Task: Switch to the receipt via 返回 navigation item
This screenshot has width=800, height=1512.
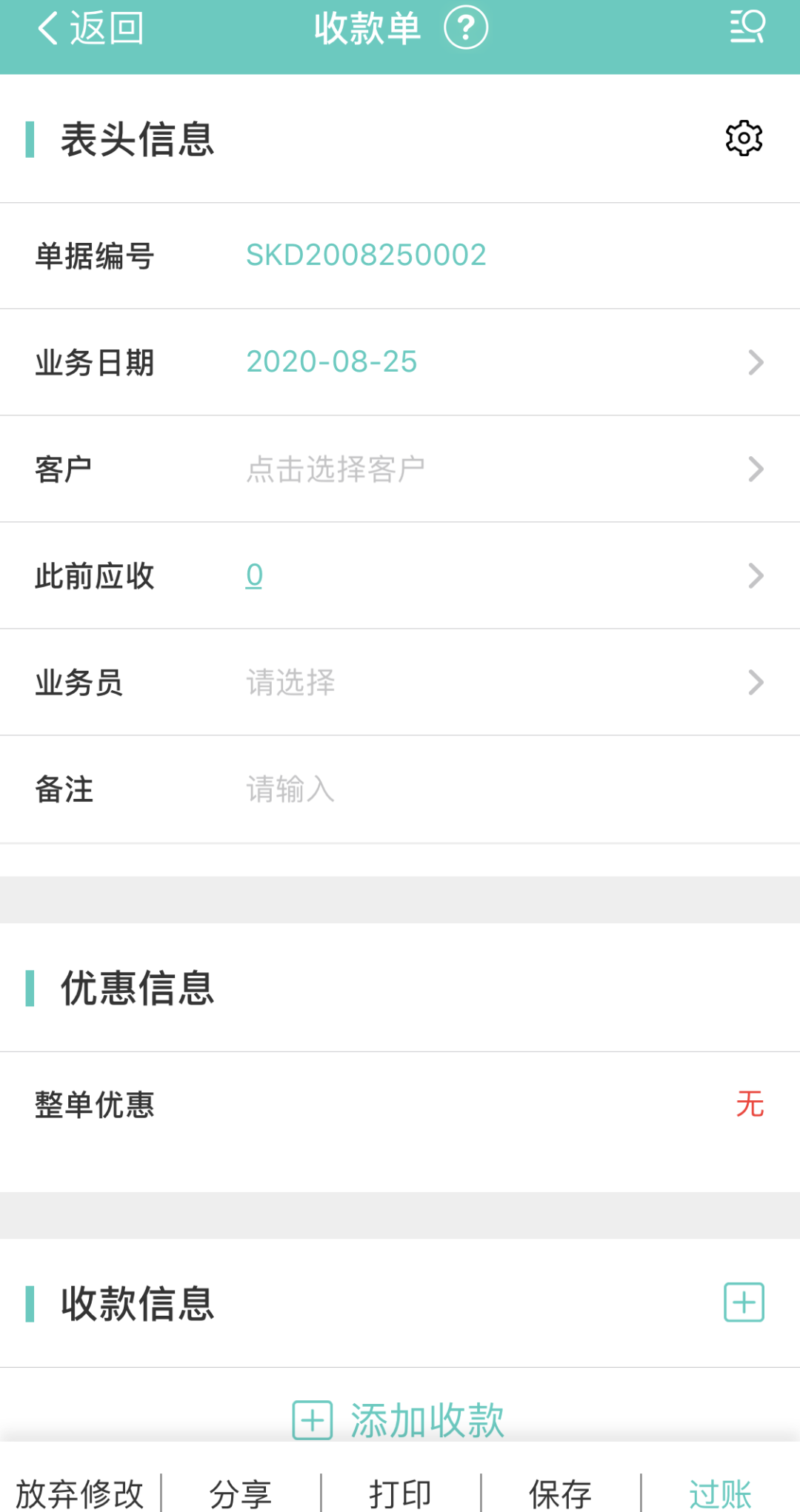Action: pos(106,28)
